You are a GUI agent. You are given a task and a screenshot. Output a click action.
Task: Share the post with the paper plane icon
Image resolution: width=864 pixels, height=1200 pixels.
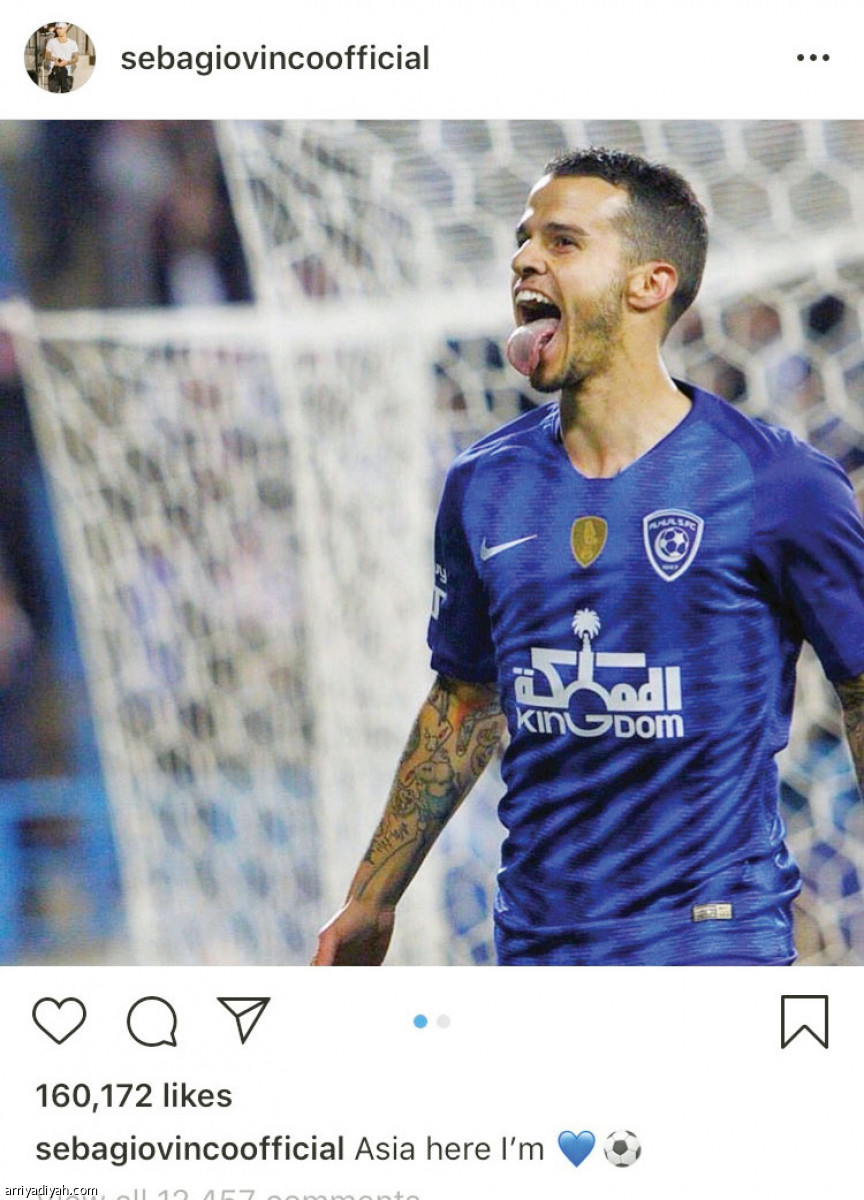[244, 1020]
